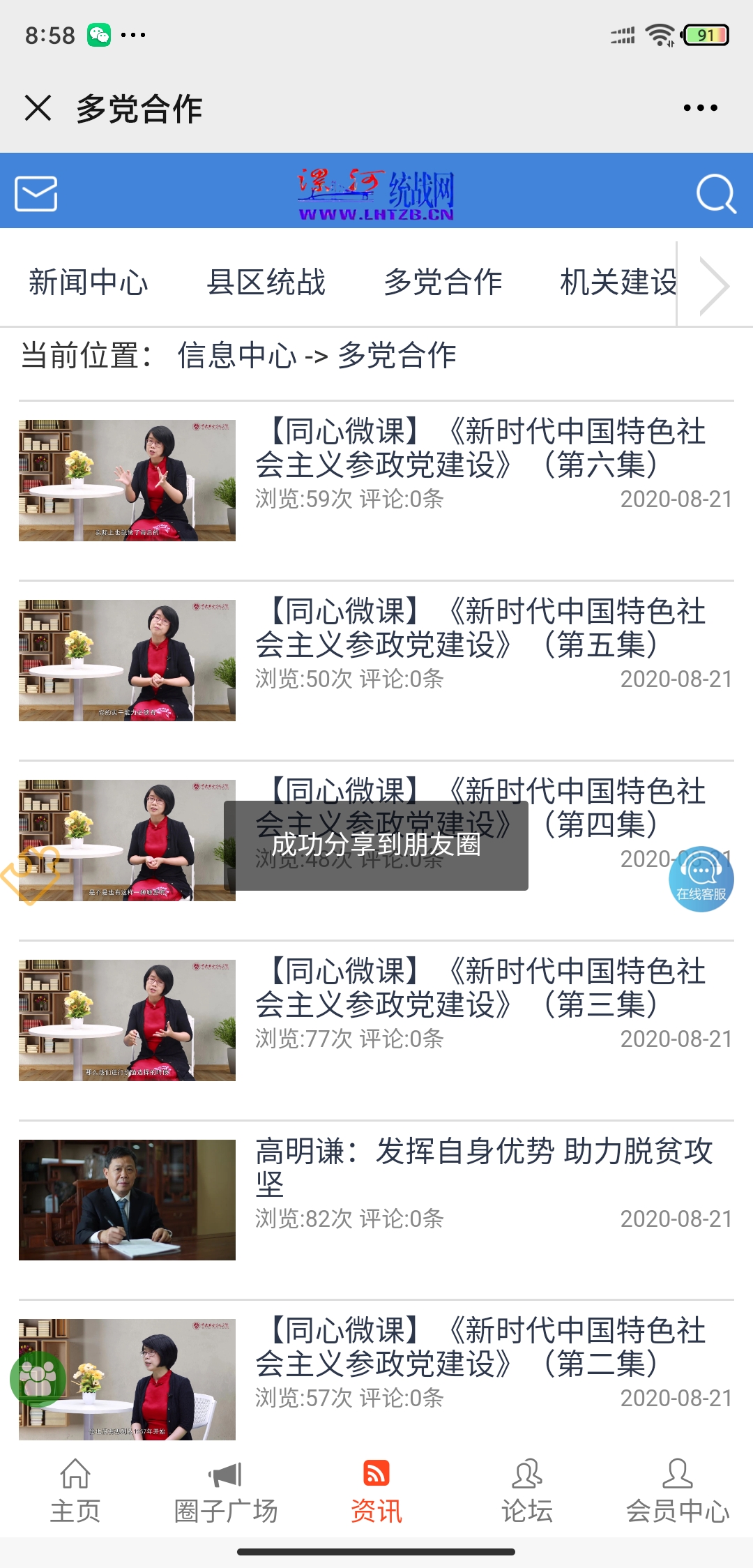Open the 第三集 同心微课 article
The image size is (753, 1568).
[480, 988]
